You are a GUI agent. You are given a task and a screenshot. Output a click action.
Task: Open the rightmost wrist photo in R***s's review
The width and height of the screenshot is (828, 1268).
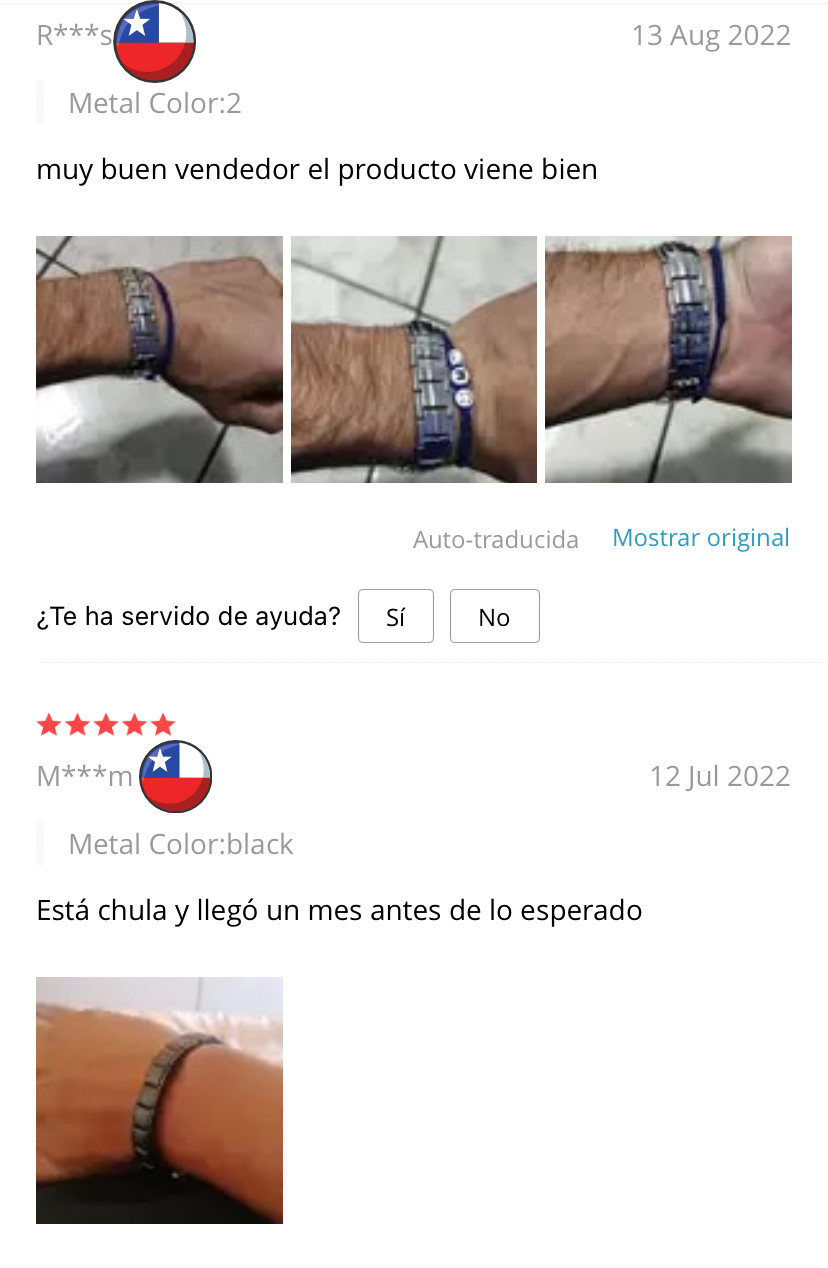click(667, 359)
